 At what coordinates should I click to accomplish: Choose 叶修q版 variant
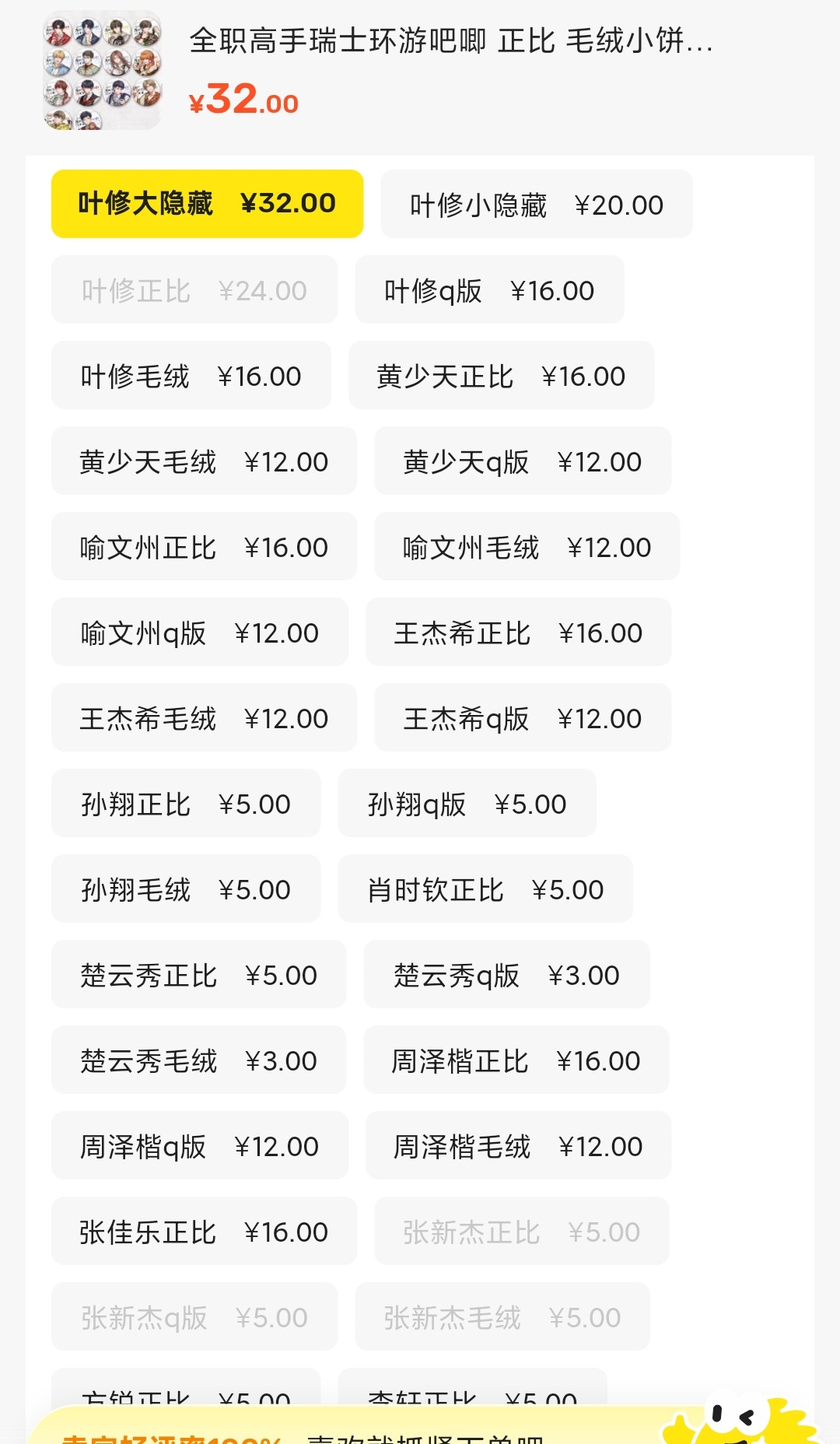click(489, 290)
